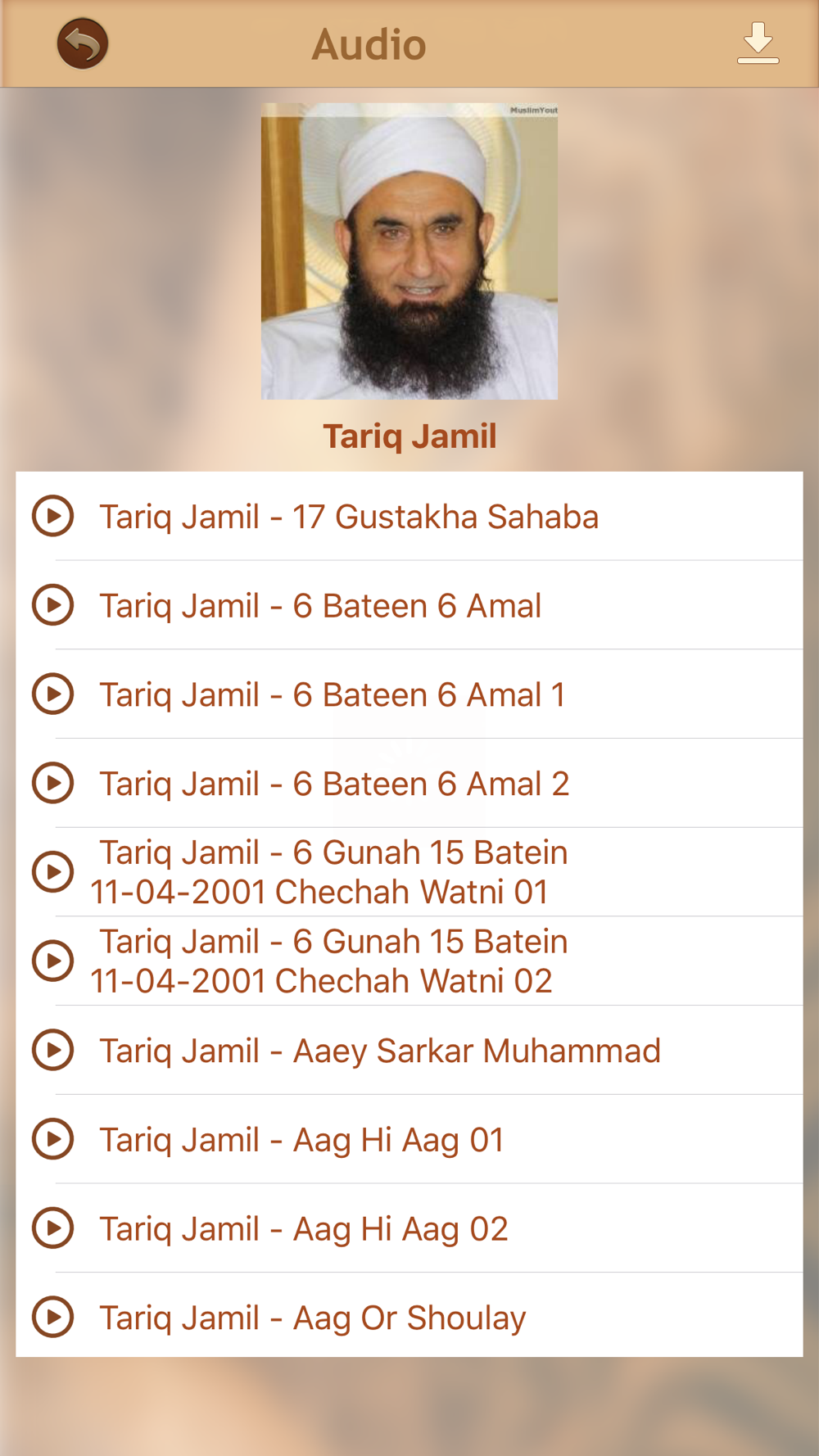Play 6 Gunah 15 Batein Chechah Watni 01
Image resolution: width=819 pixels, height=1456 pixels.
(x=328, y=872)
